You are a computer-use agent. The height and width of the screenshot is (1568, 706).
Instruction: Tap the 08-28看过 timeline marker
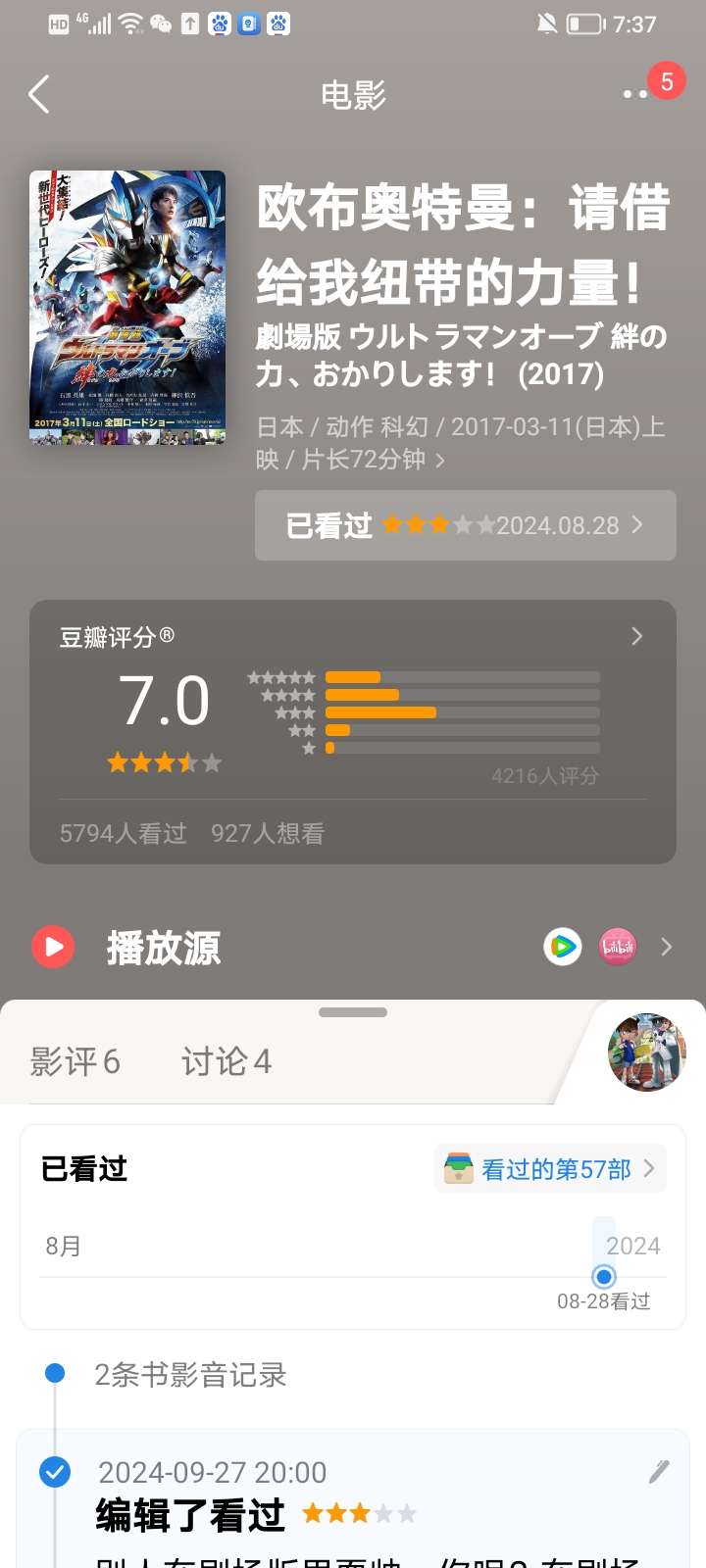[x=604, y=1277]
